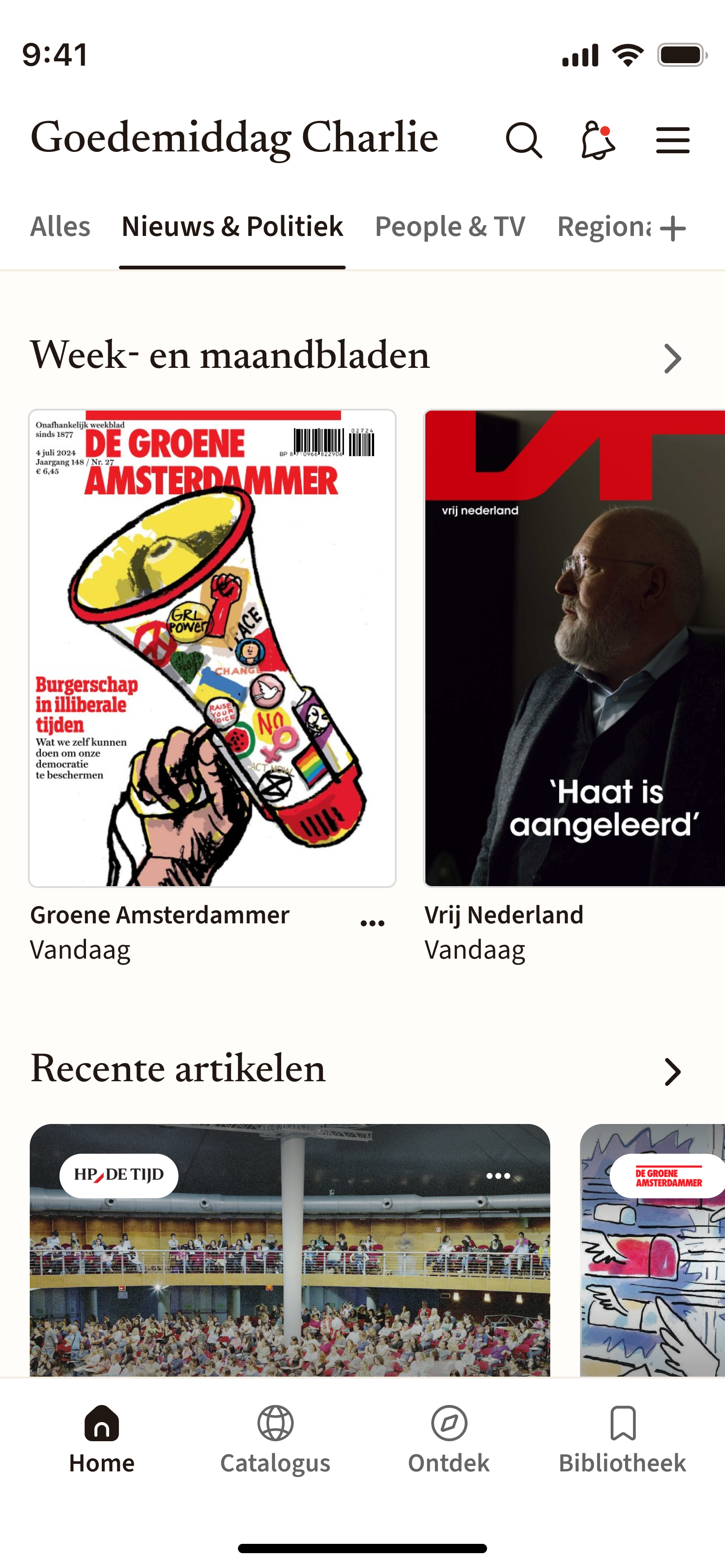The height and width of the screenshot is (1568, 725).
Task: Switch to the People & TV tab
Action: pyautogui.click(x=449, y=227)
